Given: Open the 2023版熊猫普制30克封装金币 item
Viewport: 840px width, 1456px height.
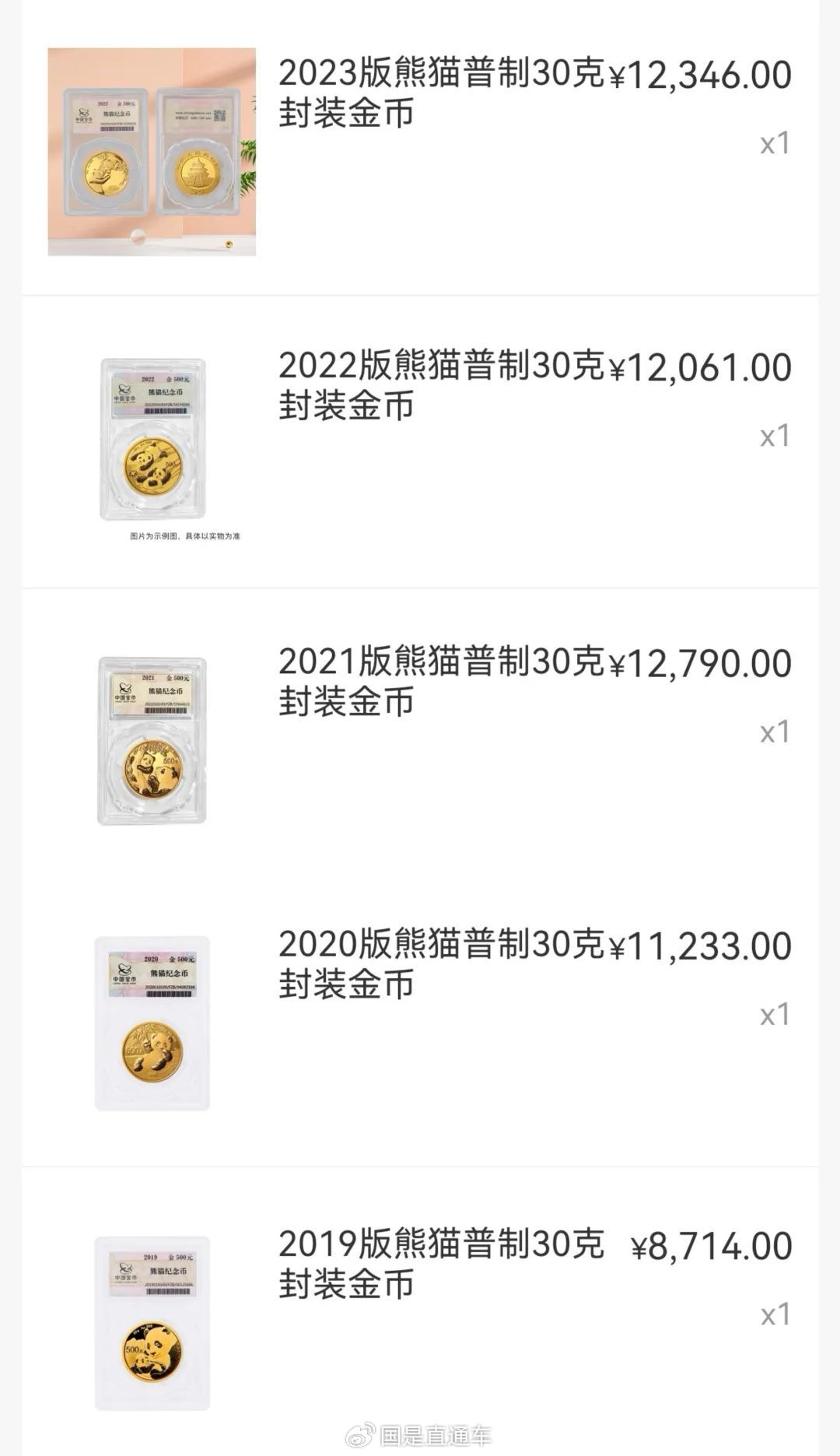Looking at the screenshot, I should pyautogui.click(x=440, y=93).
